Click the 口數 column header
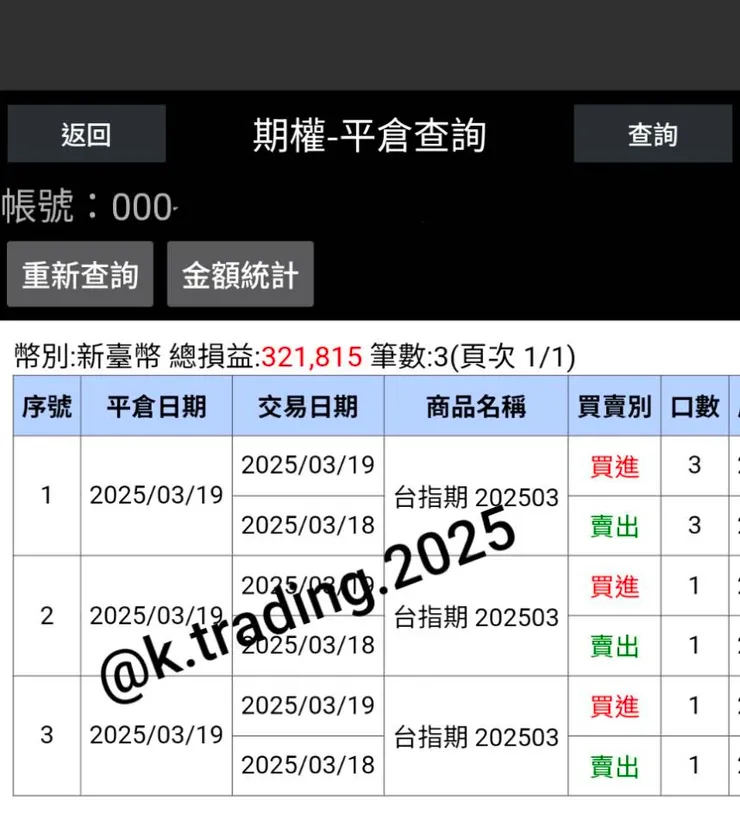The image size is (740, 813). [694, 405]
